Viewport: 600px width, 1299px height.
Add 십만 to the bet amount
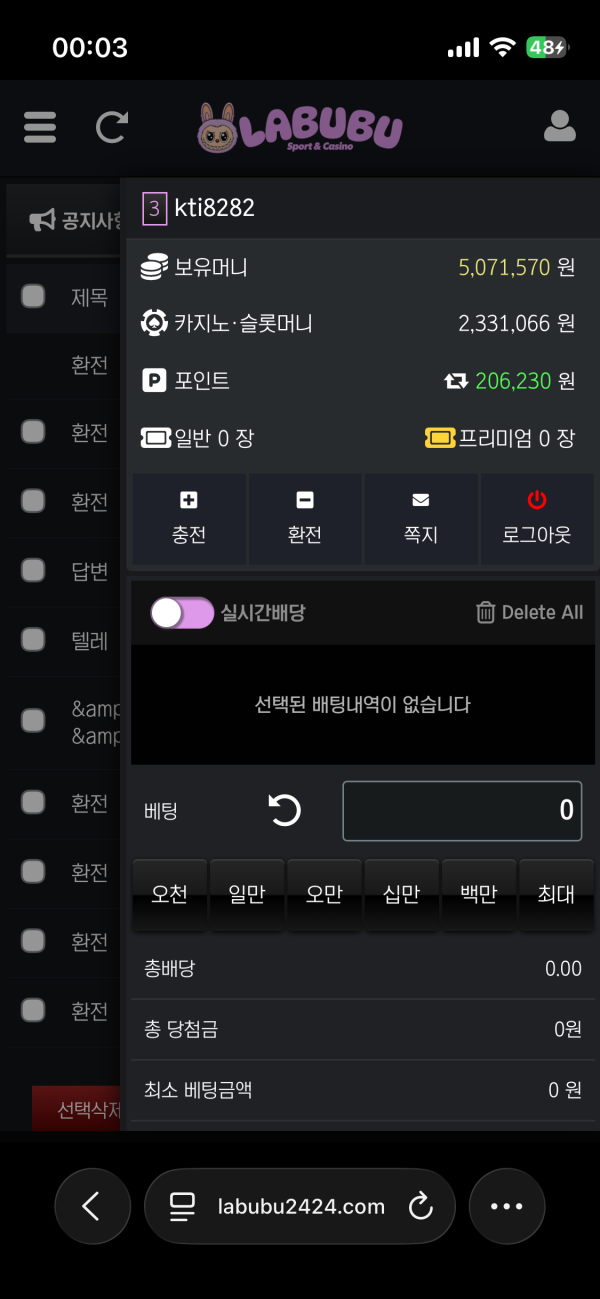point(401,894)
